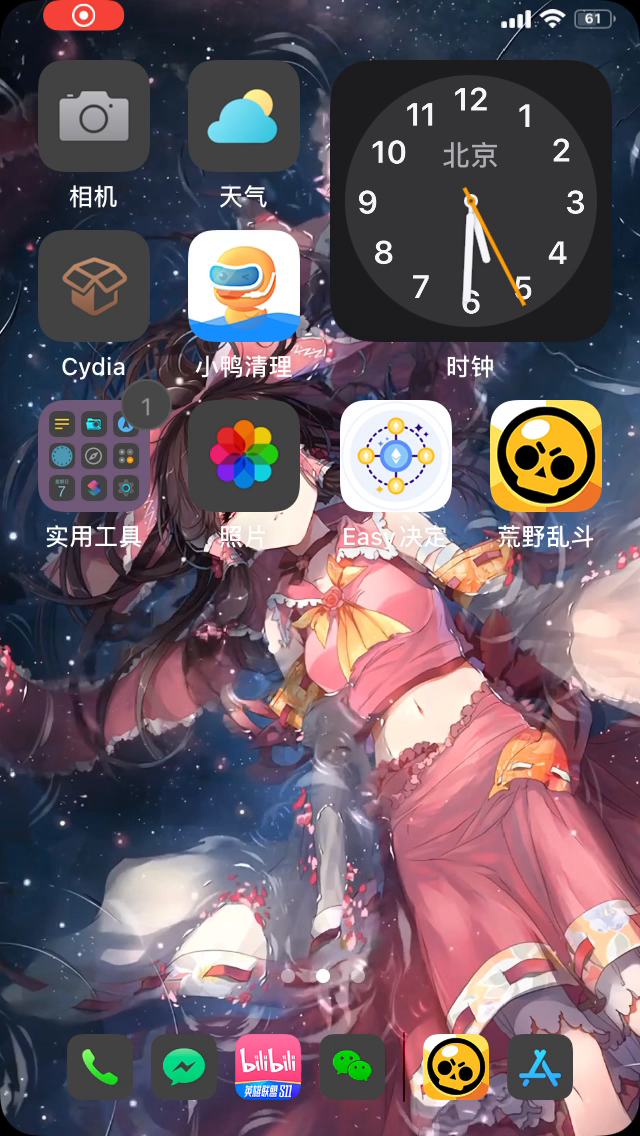
Task: Open the 北京 clock widget
Action: click(471, 201)
